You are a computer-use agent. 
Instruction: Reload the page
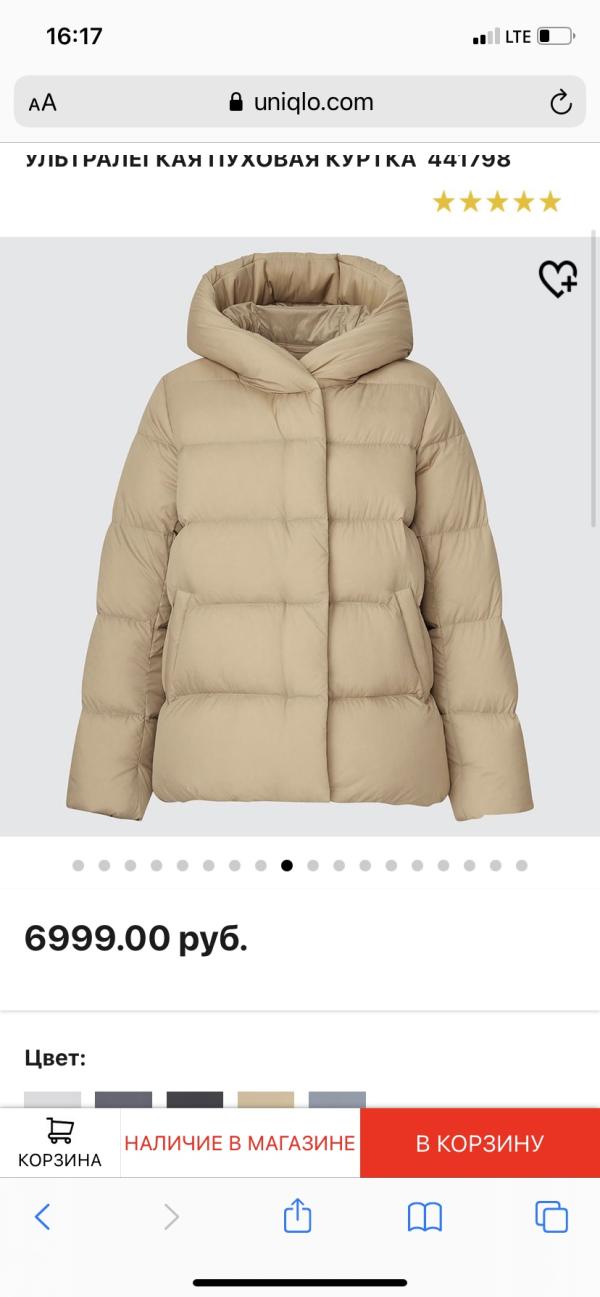tap(560, 102)
